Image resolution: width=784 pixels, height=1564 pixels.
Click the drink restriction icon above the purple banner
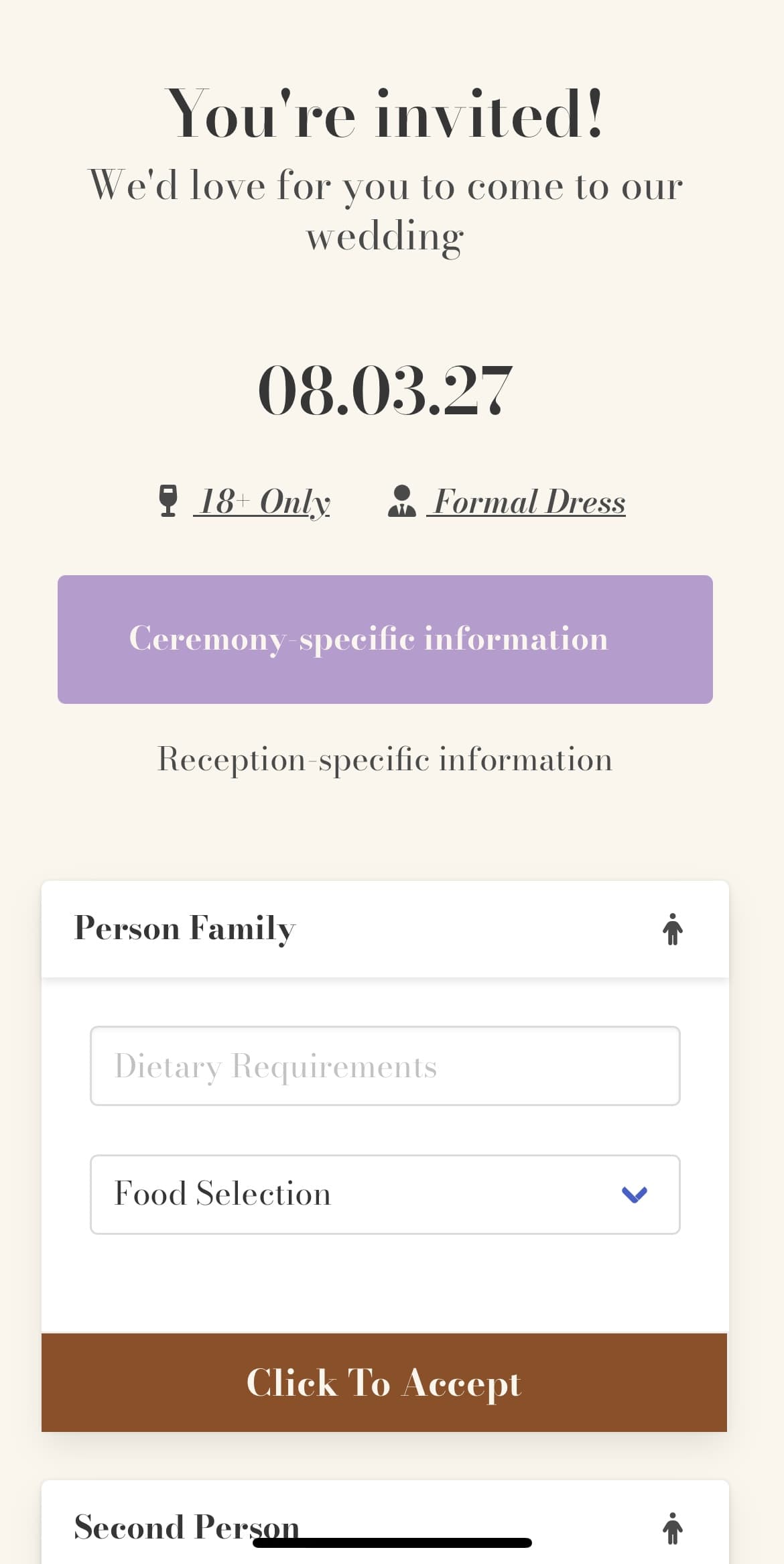[x=169, y=500]
